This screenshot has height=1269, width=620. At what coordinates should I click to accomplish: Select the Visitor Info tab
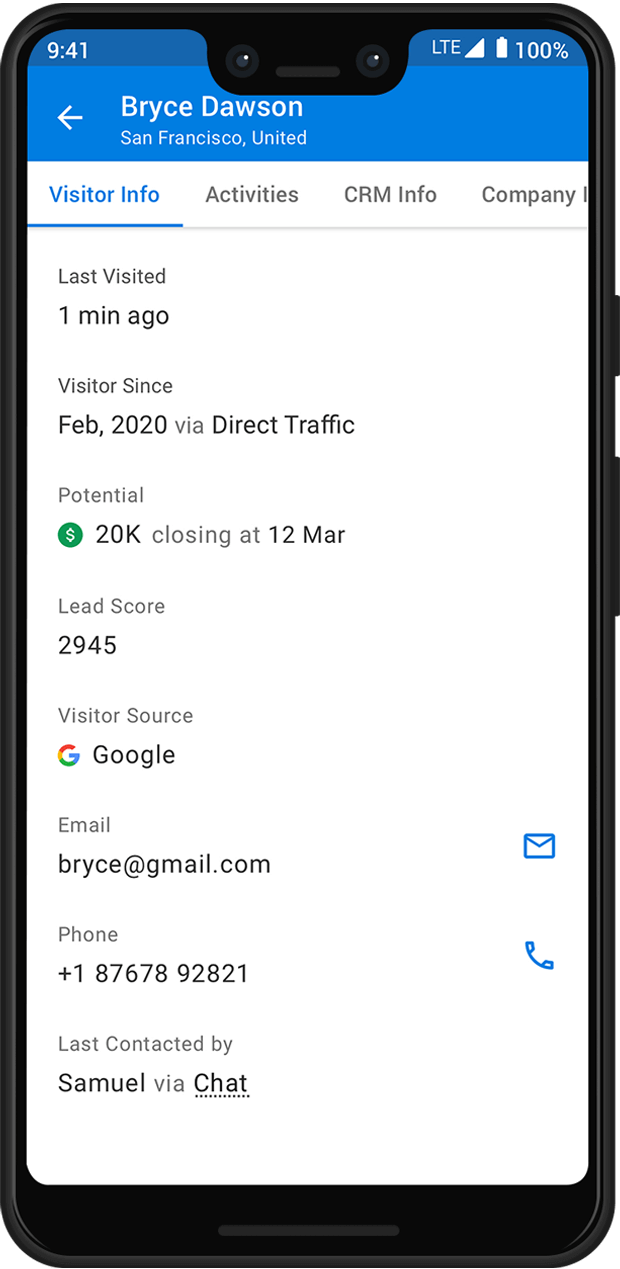click(105, 195)
